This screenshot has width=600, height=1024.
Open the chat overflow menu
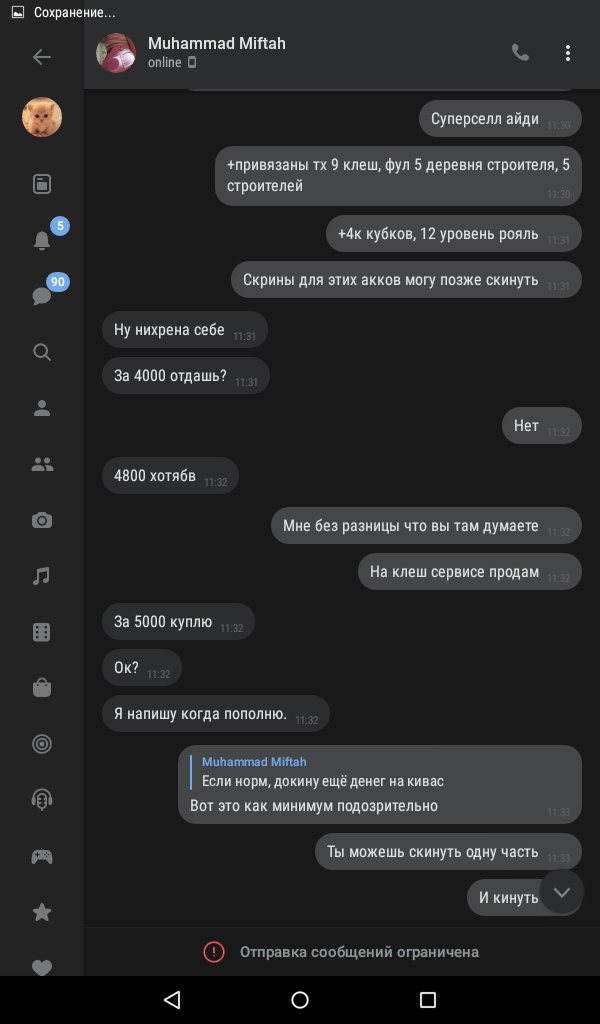[x=568, y=53]
